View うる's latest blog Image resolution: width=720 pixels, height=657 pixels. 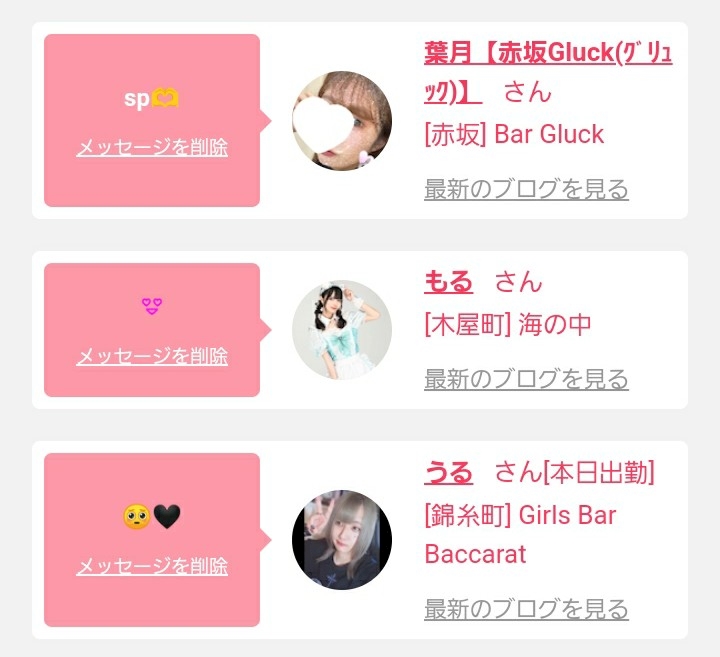[x=526, y=609]
